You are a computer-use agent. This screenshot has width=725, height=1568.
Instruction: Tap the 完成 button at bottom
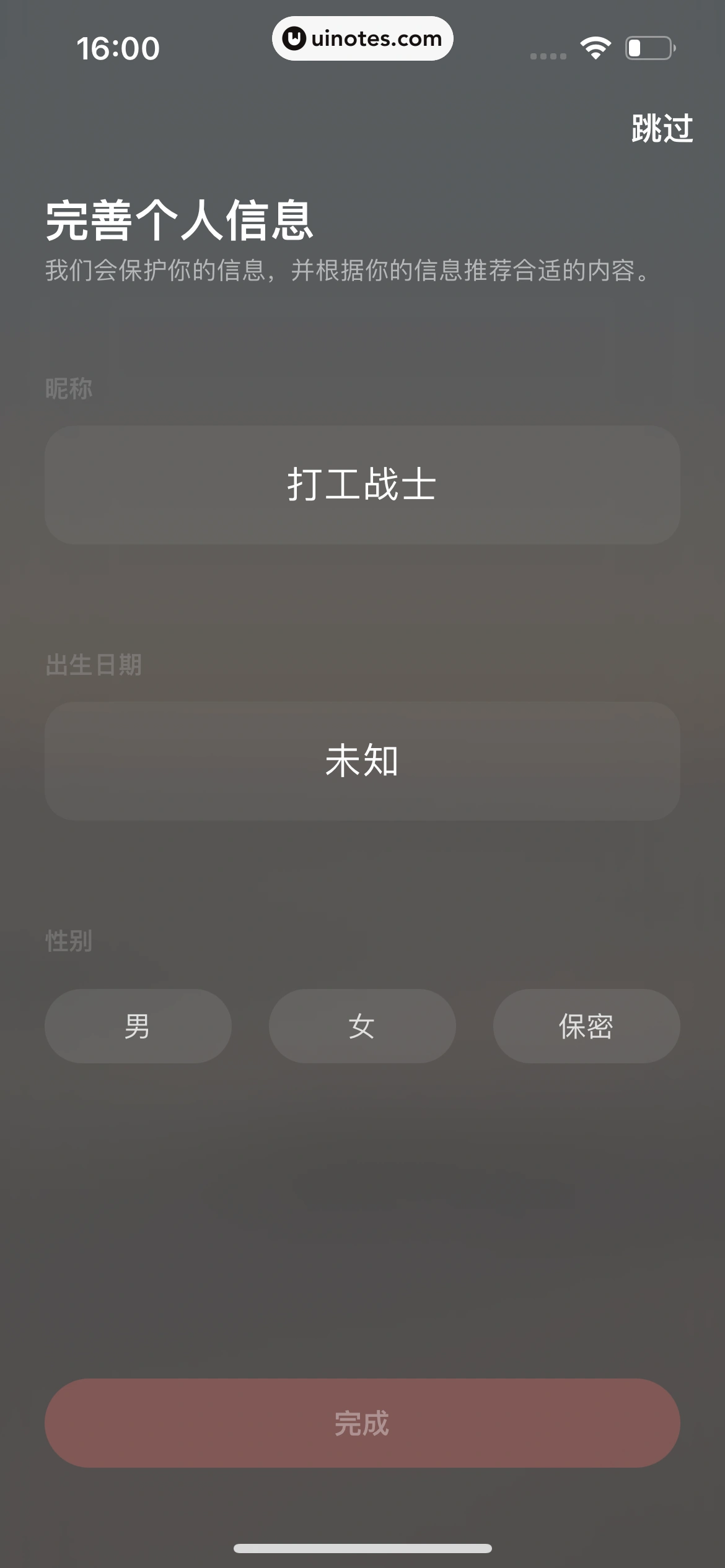[362, 1423]
